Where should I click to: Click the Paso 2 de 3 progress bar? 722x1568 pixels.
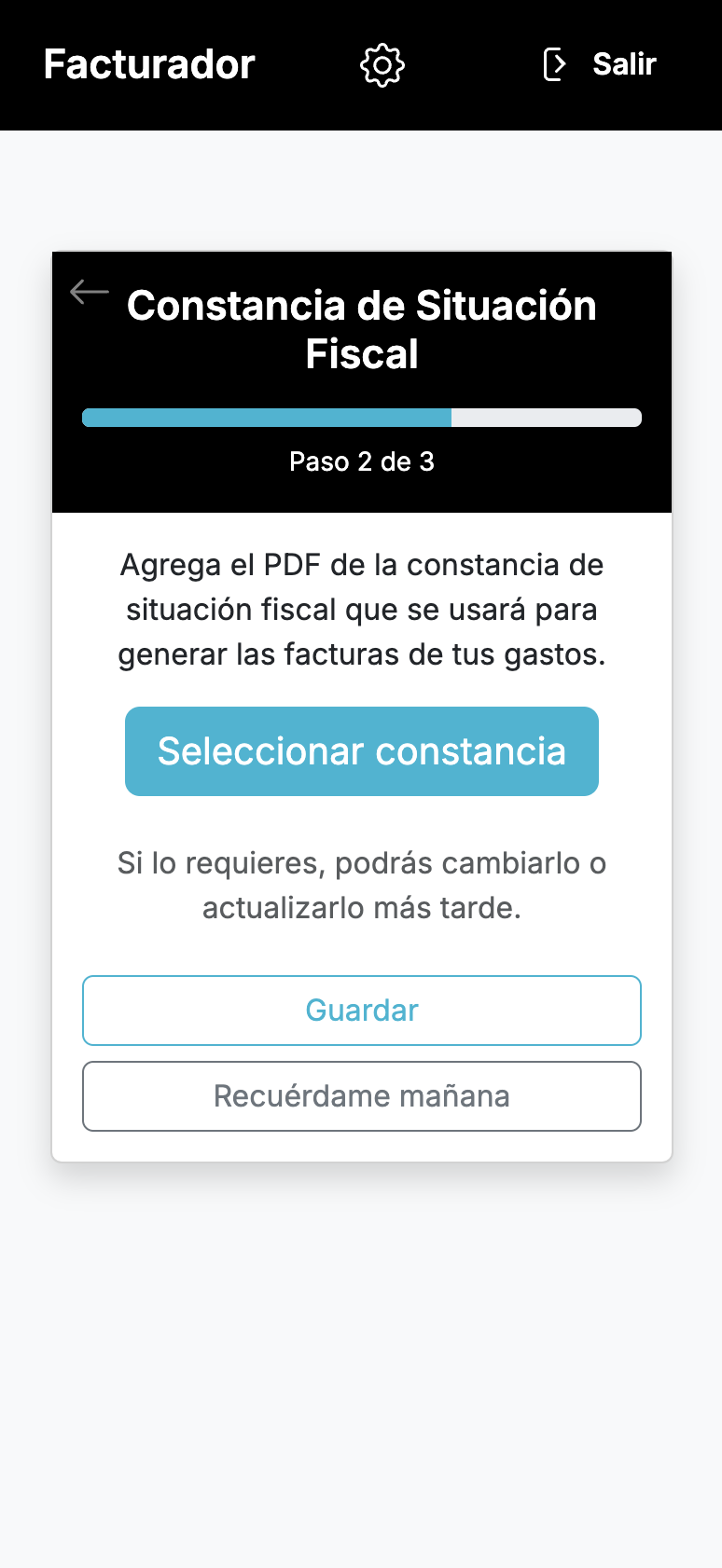(362, 417)
